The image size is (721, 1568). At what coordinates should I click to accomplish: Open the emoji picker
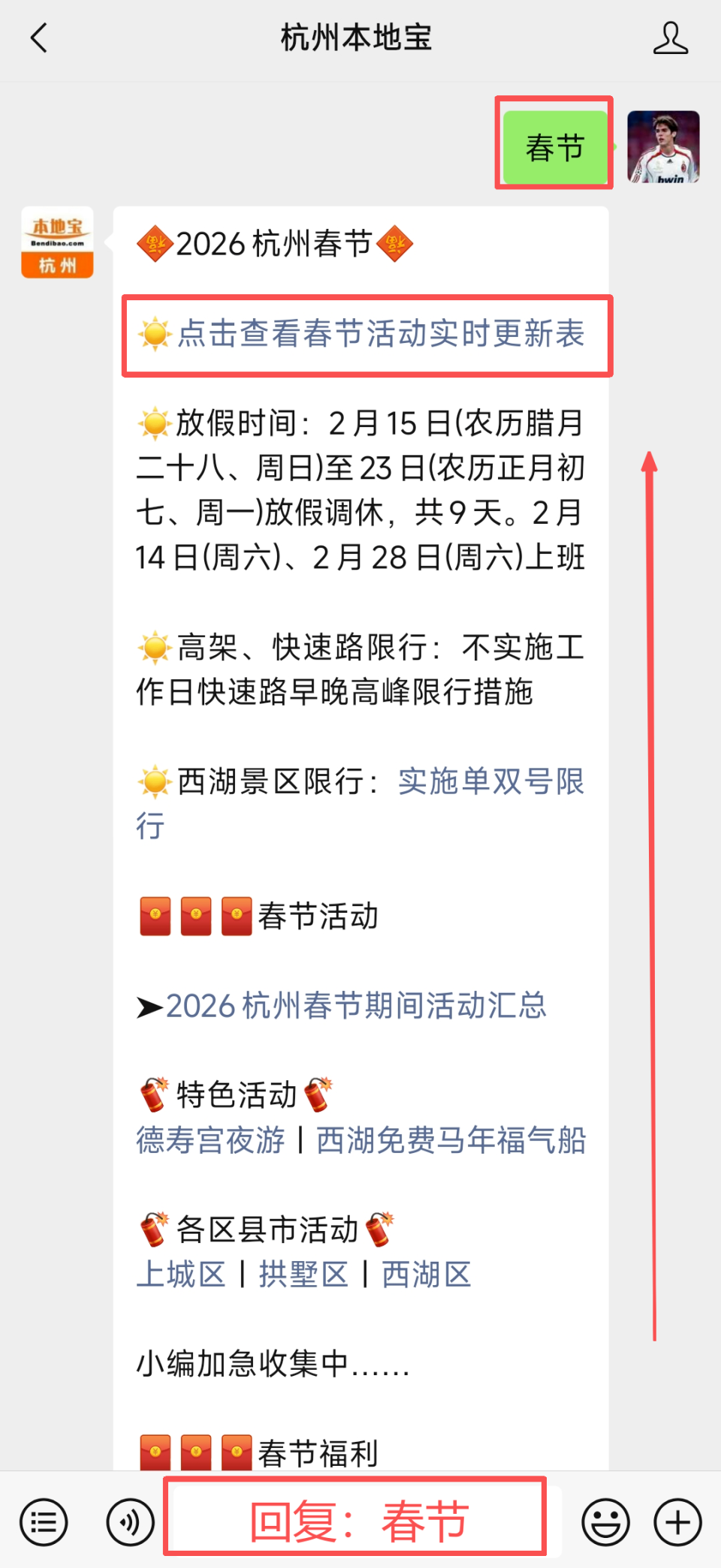[x=605, y=1521]
